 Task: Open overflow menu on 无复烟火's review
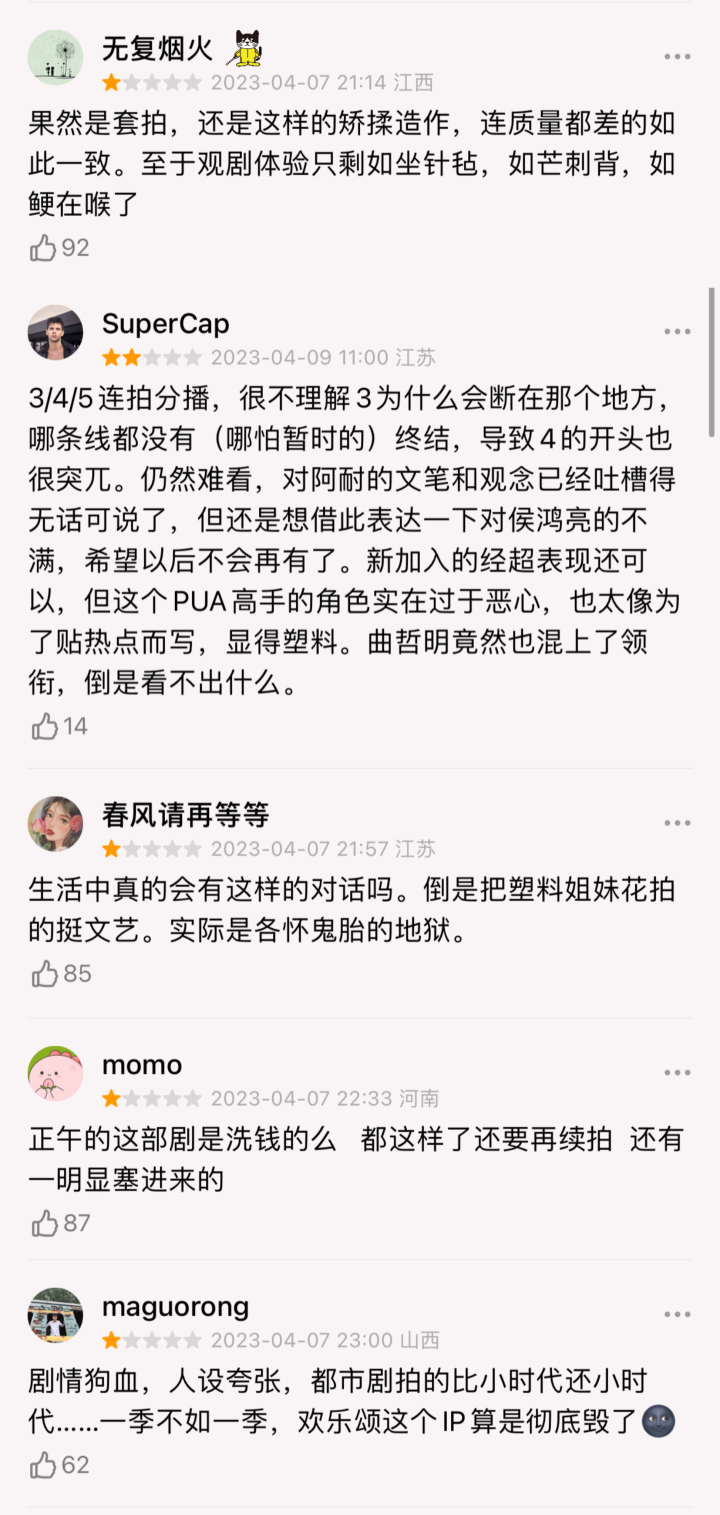point(677,57)
